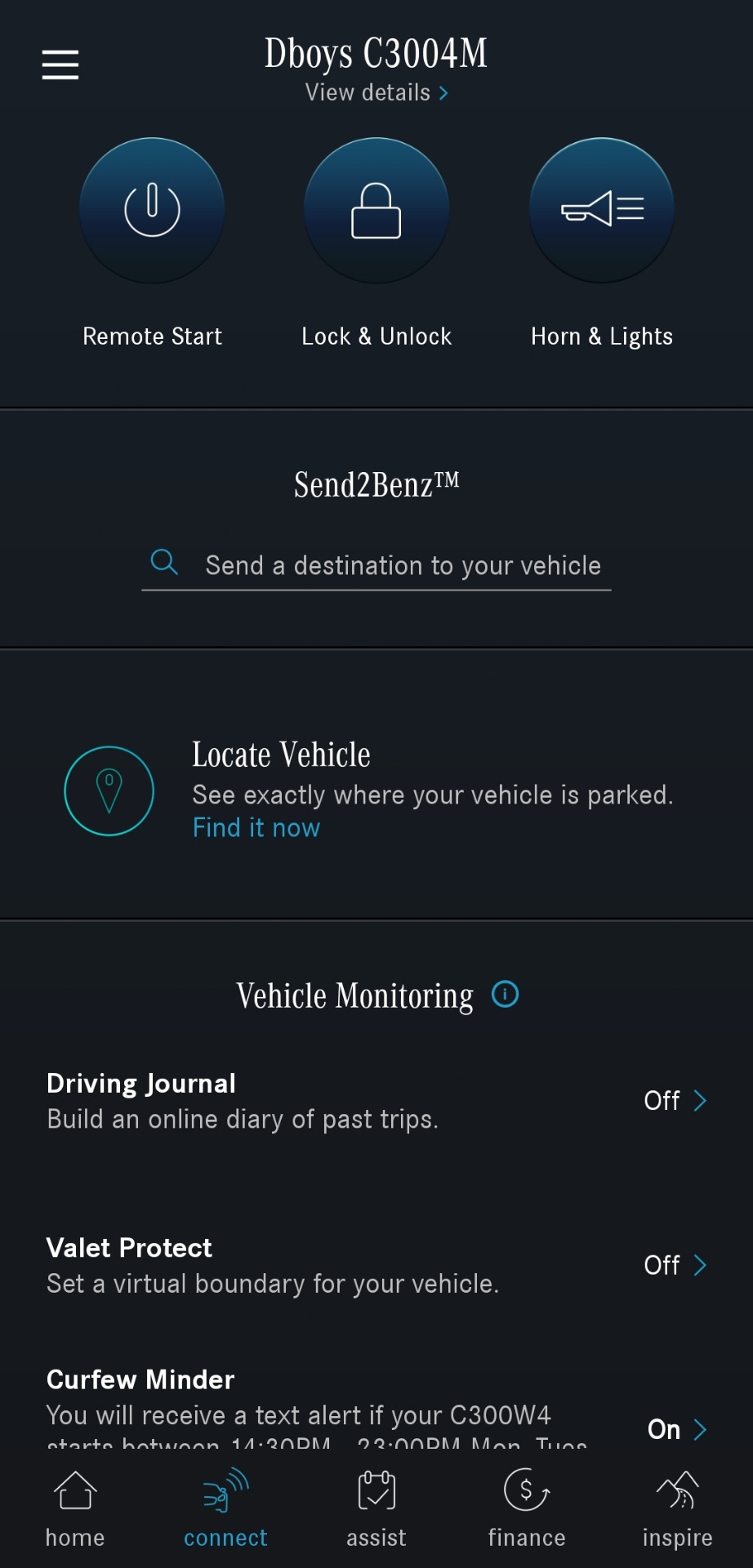Activate Horn & Lights
753x1568 pixels.
point(602,210)
